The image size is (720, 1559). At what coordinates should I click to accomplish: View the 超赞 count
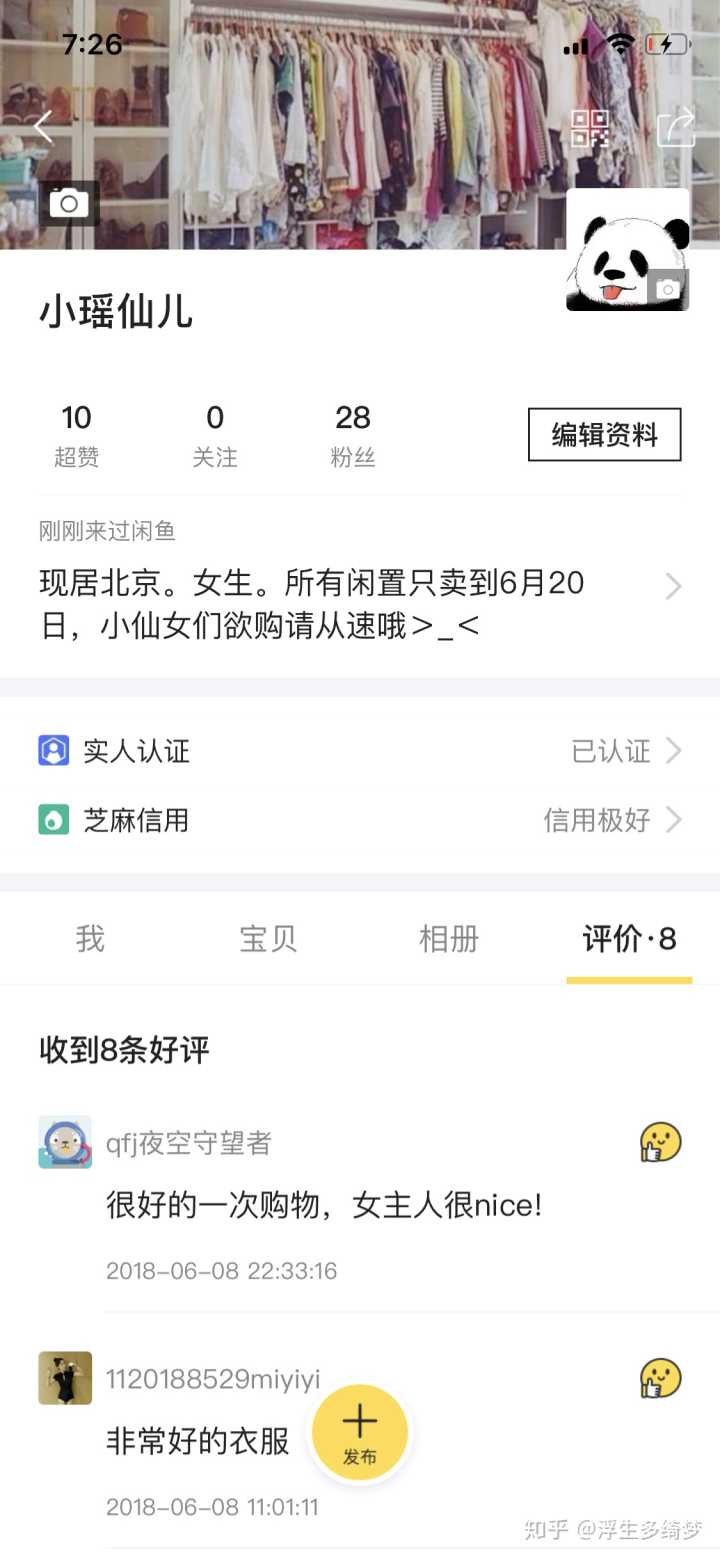pyautogui.click(x=76, y=435)
